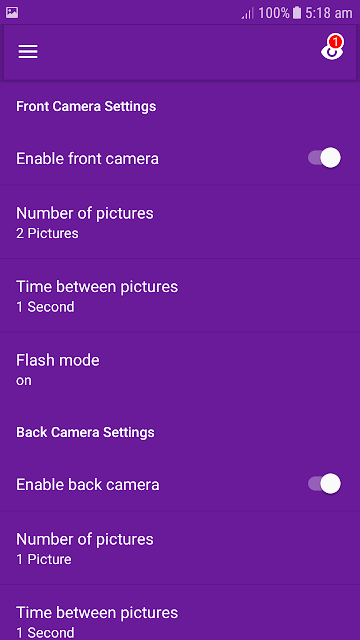Open the hamburger navigation drawer
The height and width of the screenshot is (640, 360).
click(x=28, y=51)
